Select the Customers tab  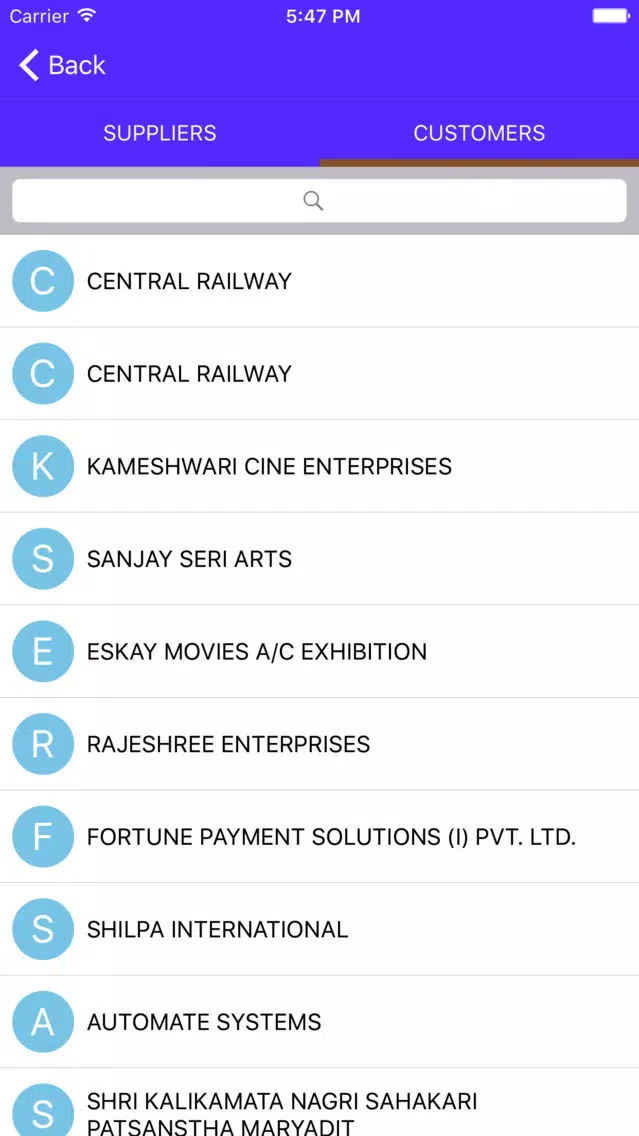(x=479, y=133)
